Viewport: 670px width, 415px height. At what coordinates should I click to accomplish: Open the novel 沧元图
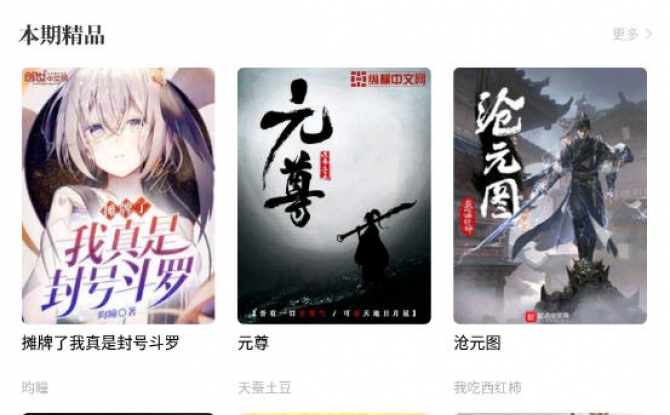point(550,196)
